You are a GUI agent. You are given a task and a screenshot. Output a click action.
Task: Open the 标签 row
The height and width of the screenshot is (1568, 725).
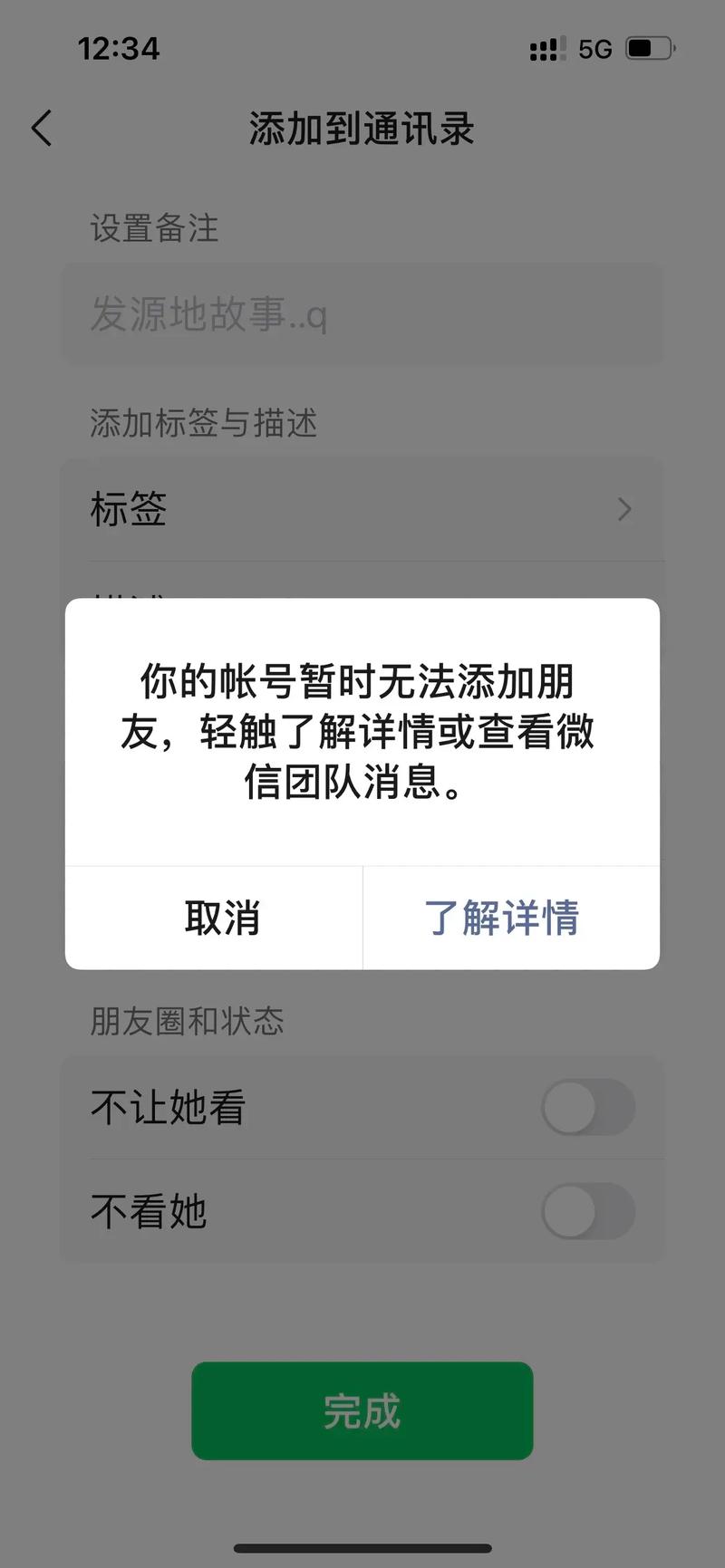point(362,509)
